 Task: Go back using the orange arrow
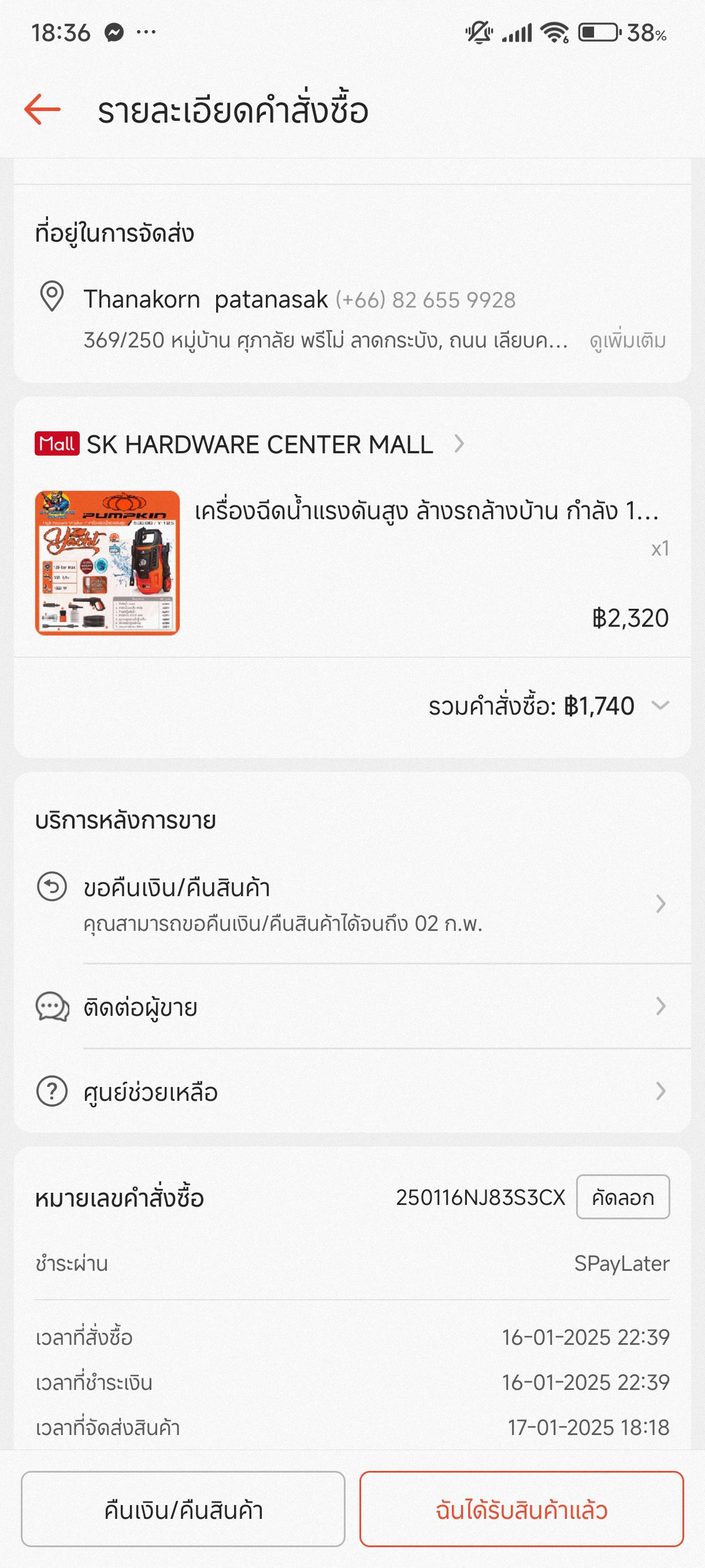(x=42, y=110)
